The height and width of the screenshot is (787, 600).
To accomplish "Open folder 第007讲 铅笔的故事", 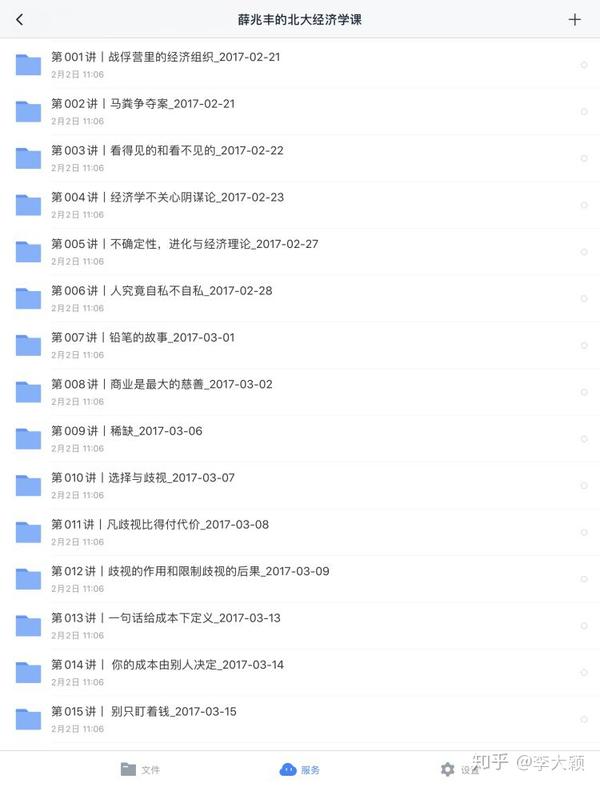I will [143, 338].
